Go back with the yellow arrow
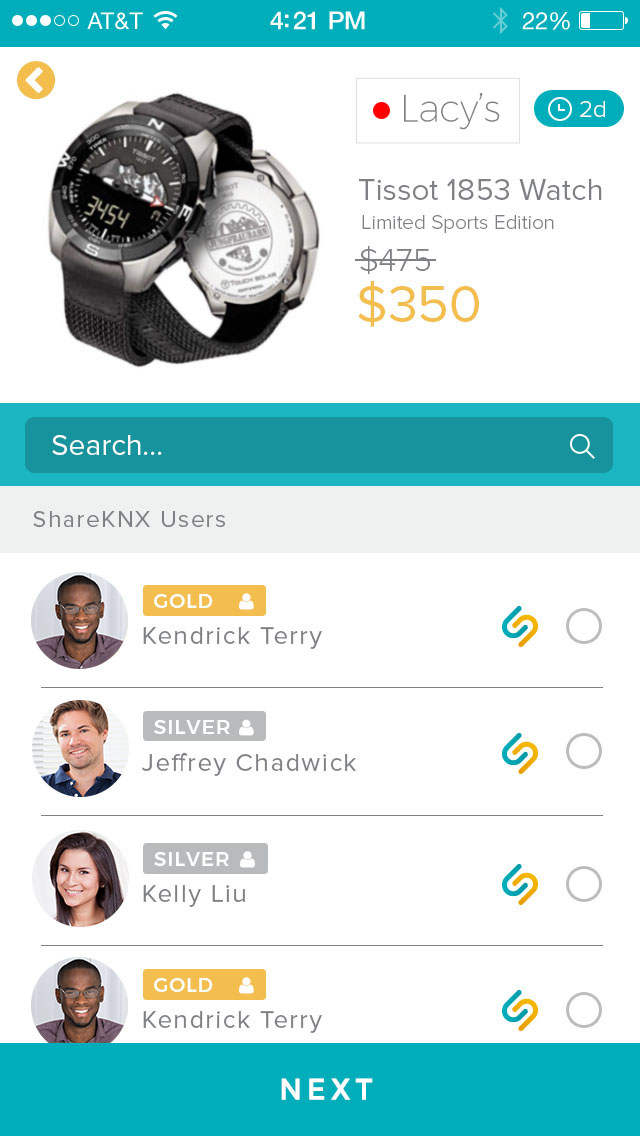640x1136 pixels. pyautogui.click(x=36, y=80)
